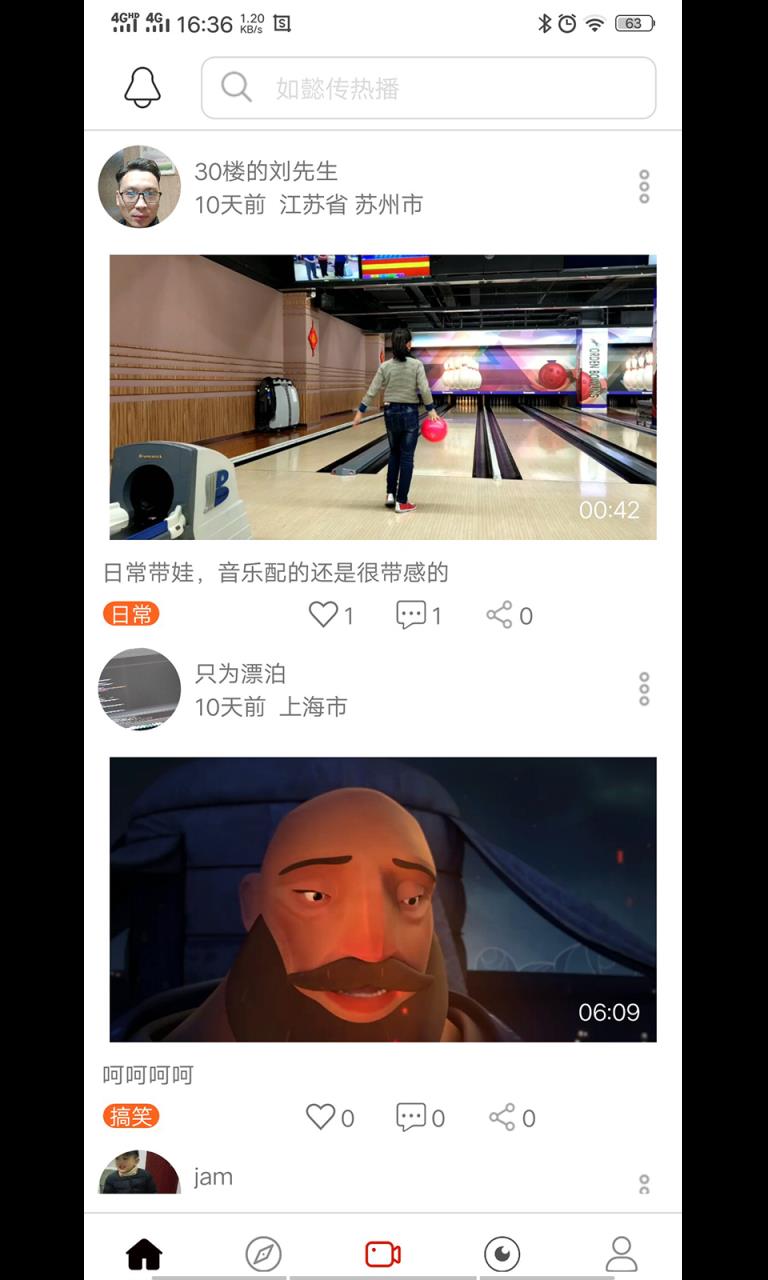Tap the search magnifier icon

tap(236, 88)
